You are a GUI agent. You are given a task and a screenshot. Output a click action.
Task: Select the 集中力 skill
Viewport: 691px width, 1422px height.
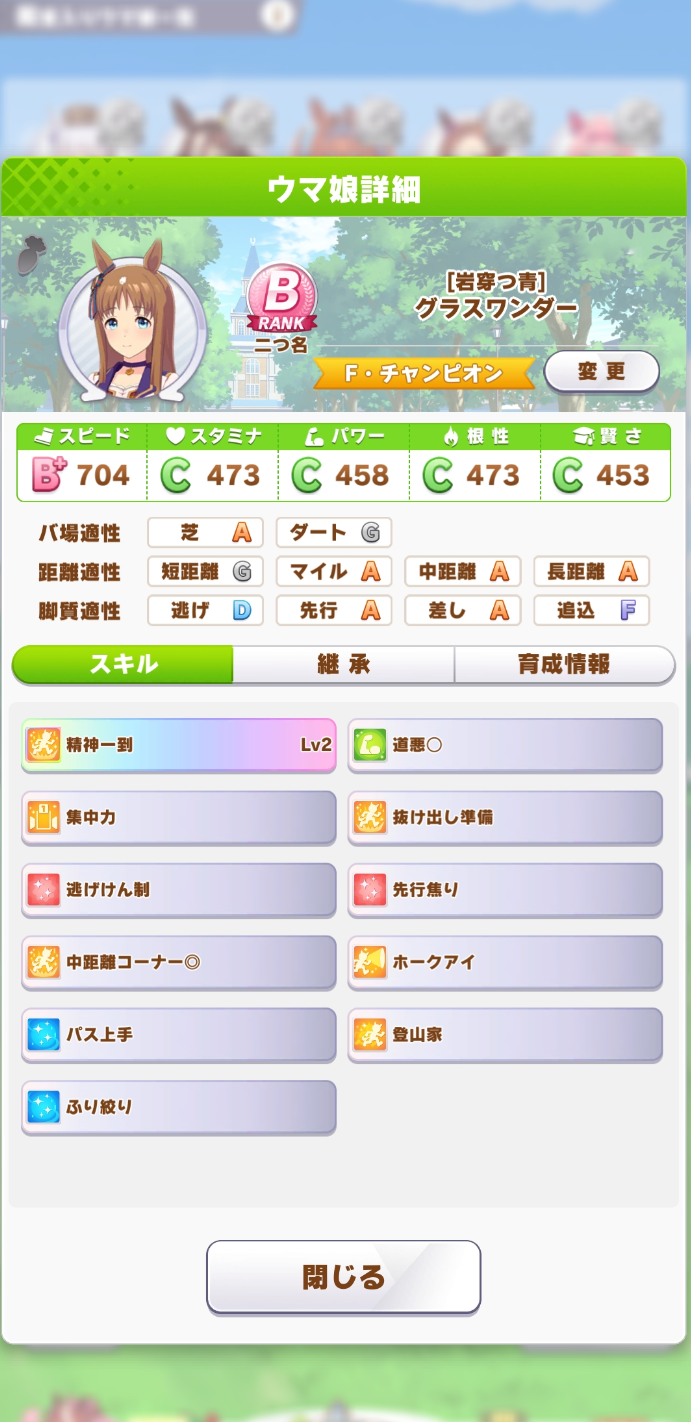coord(179,817)
